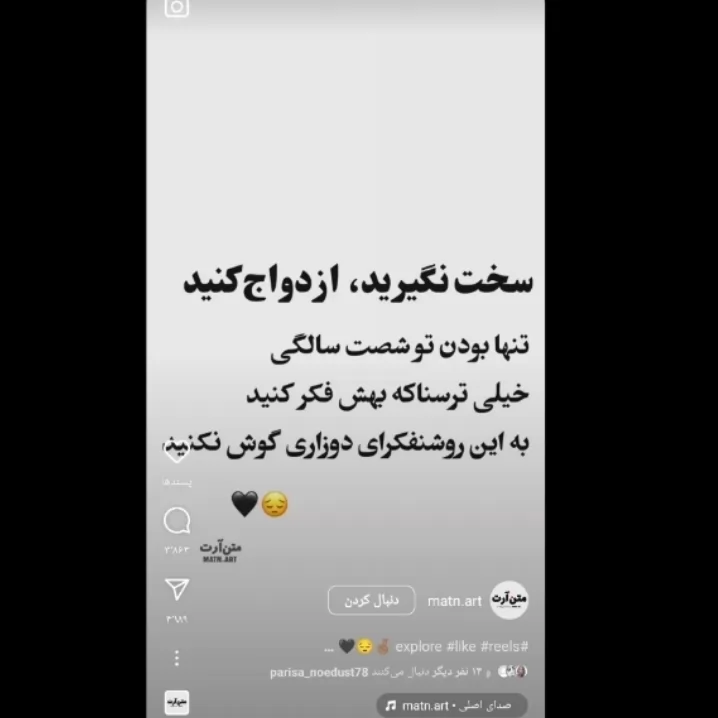This screenshot has height=718, width=718.
Task: View followers including parisa_noedust78
Action: 398,672
